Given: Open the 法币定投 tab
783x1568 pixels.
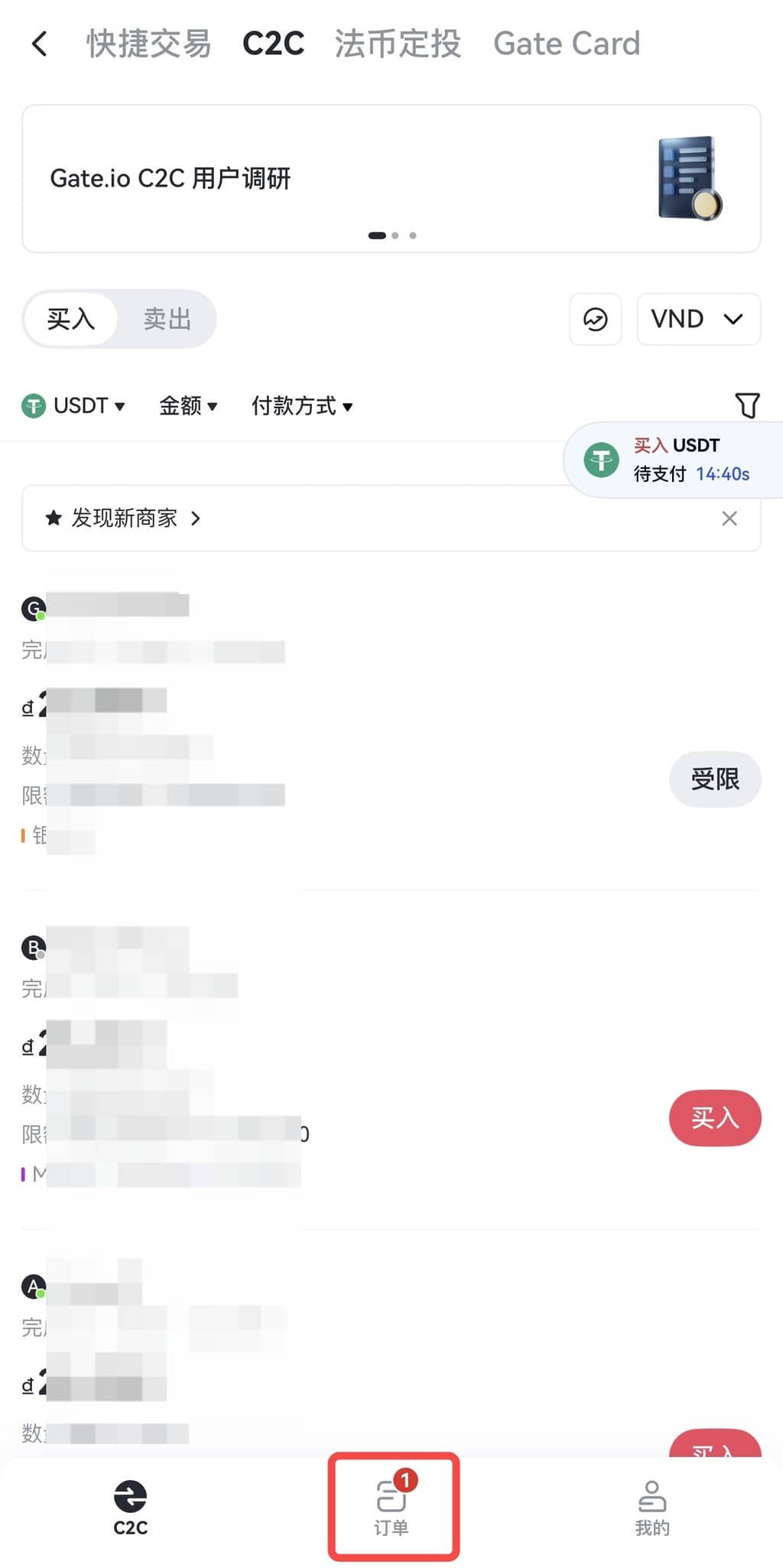Looking at the screenshot, I should tap(398, 44).
